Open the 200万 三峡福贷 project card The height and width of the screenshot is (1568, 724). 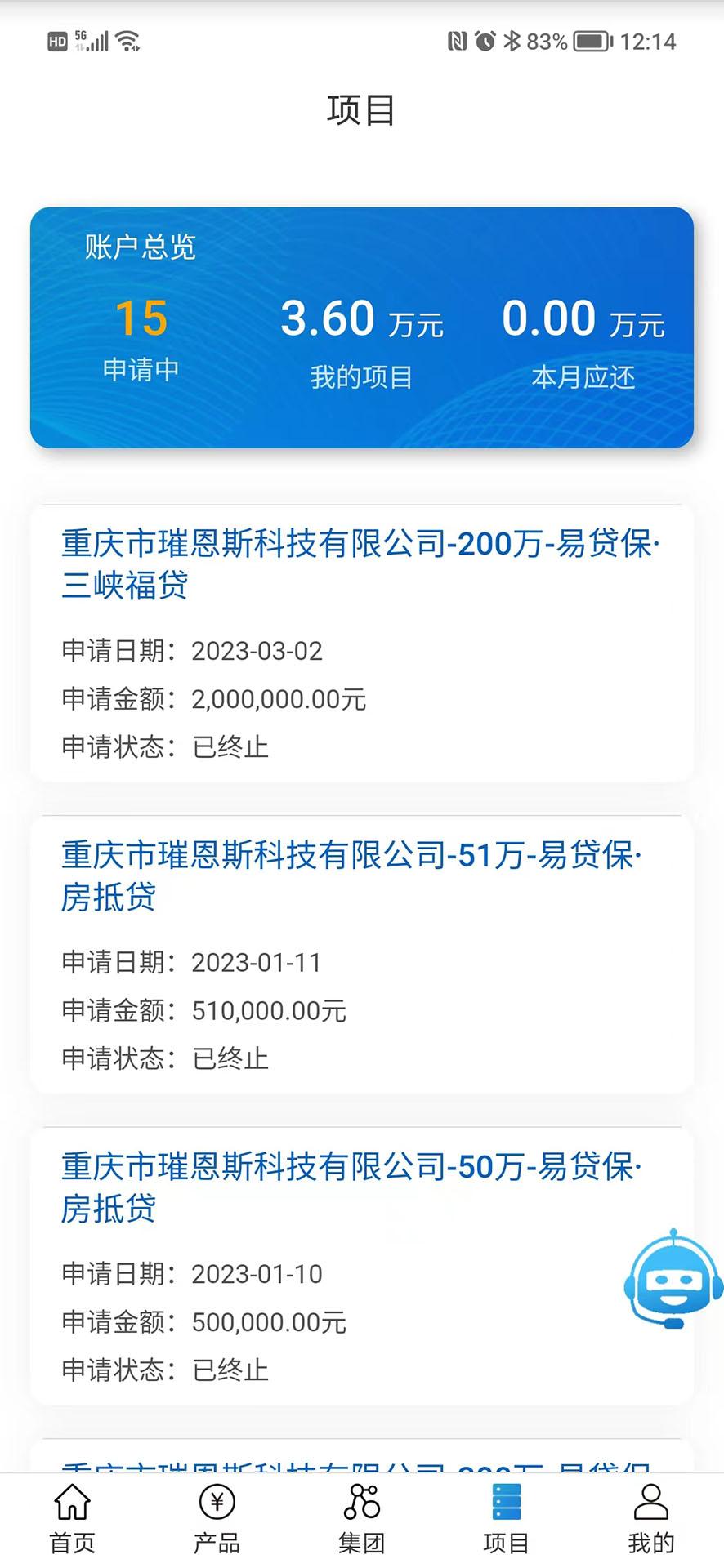(x=360, y=563)
